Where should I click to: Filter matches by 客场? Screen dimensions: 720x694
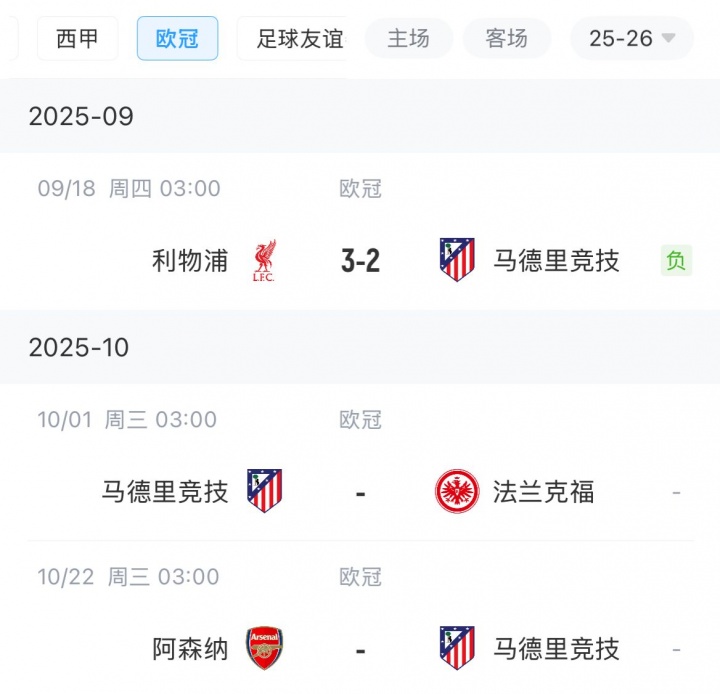506,39
